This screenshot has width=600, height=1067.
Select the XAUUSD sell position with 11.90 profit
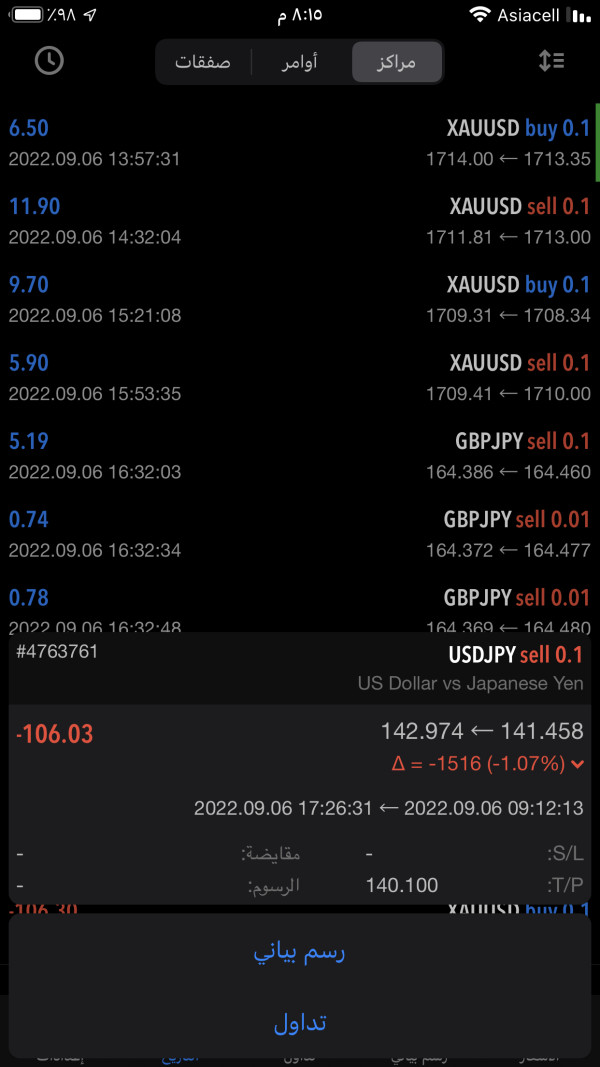pos(300,221)
